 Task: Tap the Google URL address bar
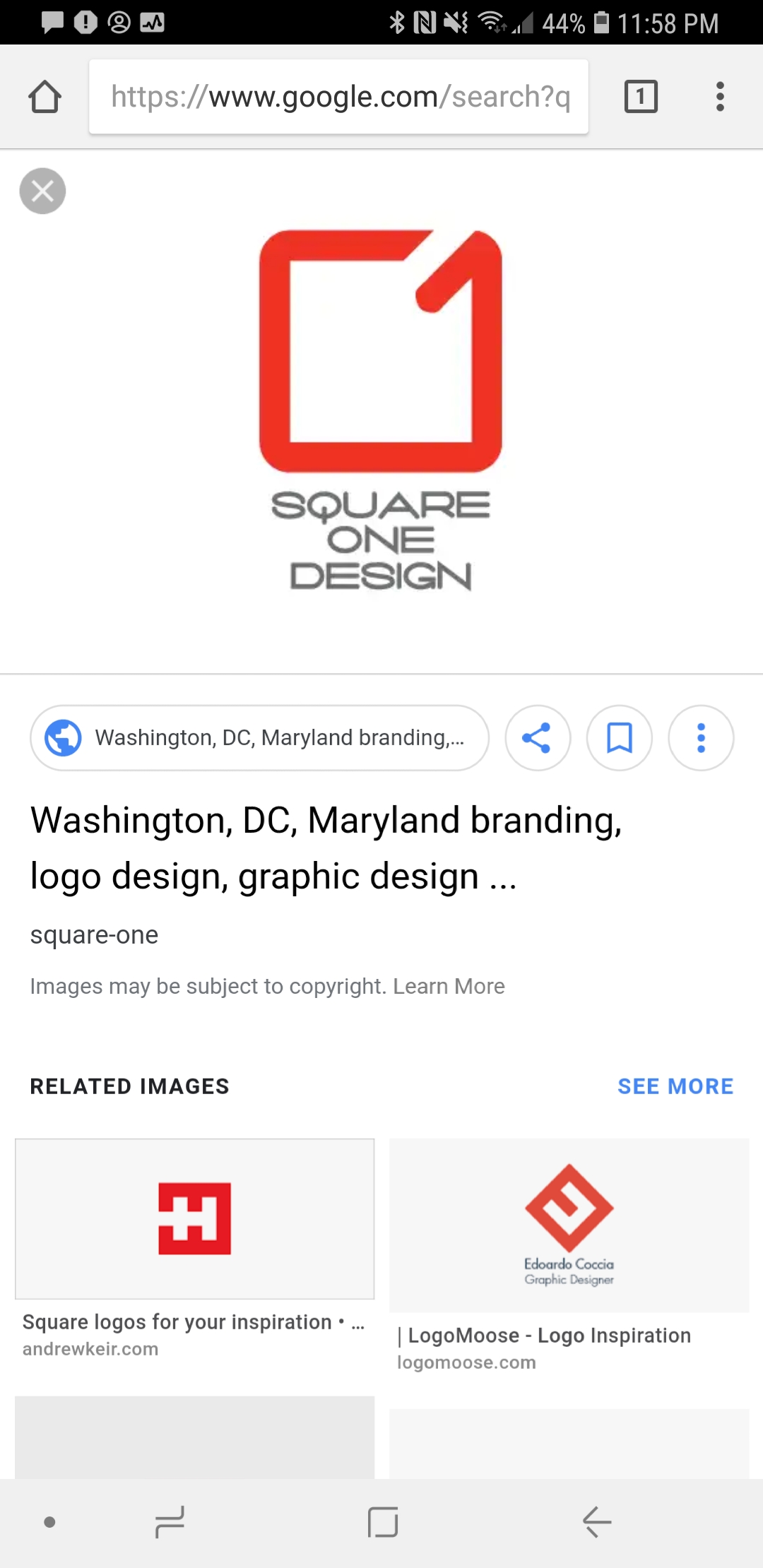pos(339,97)
